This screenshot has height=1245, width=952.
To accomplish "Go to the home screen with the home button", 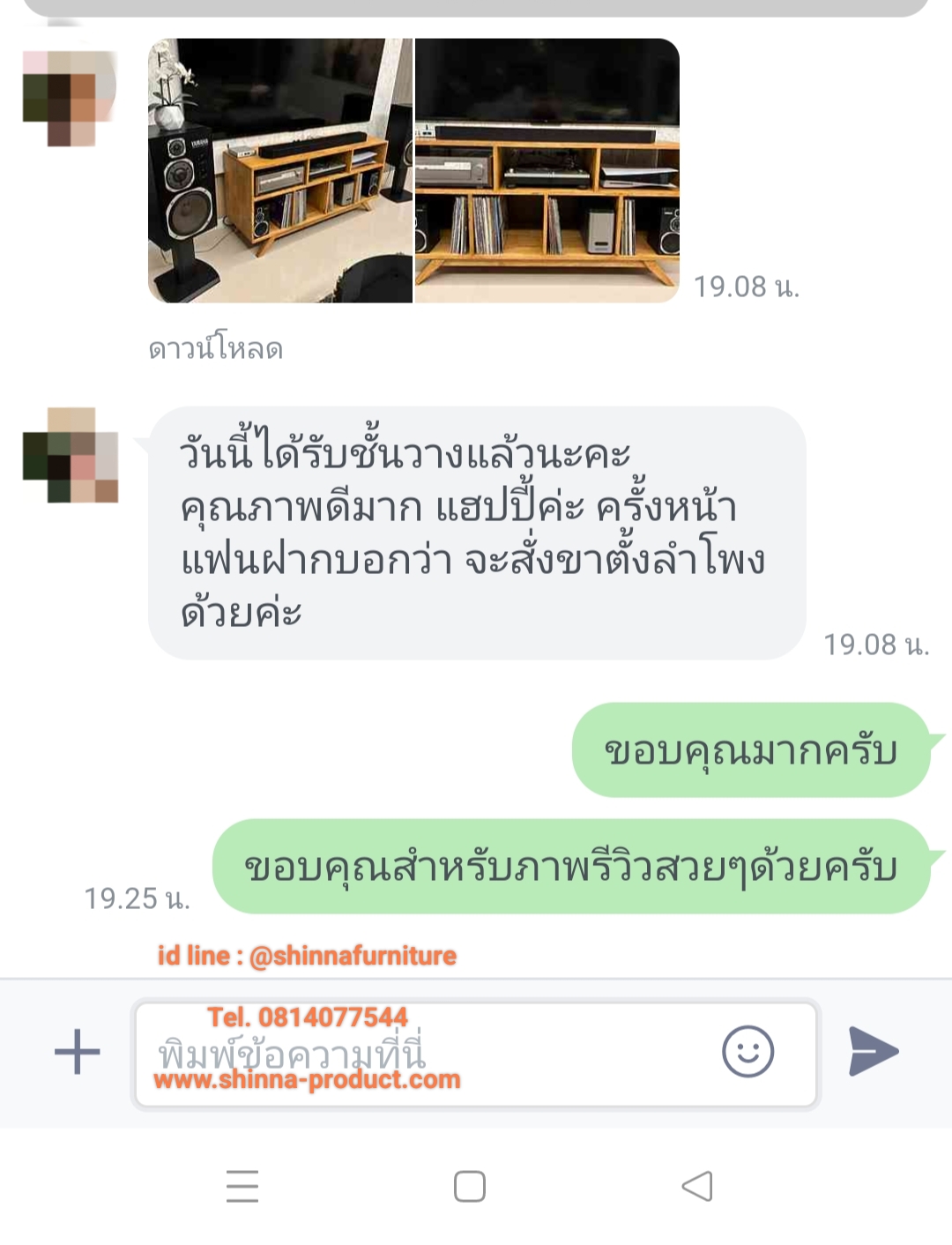I will click(470, 1186).
